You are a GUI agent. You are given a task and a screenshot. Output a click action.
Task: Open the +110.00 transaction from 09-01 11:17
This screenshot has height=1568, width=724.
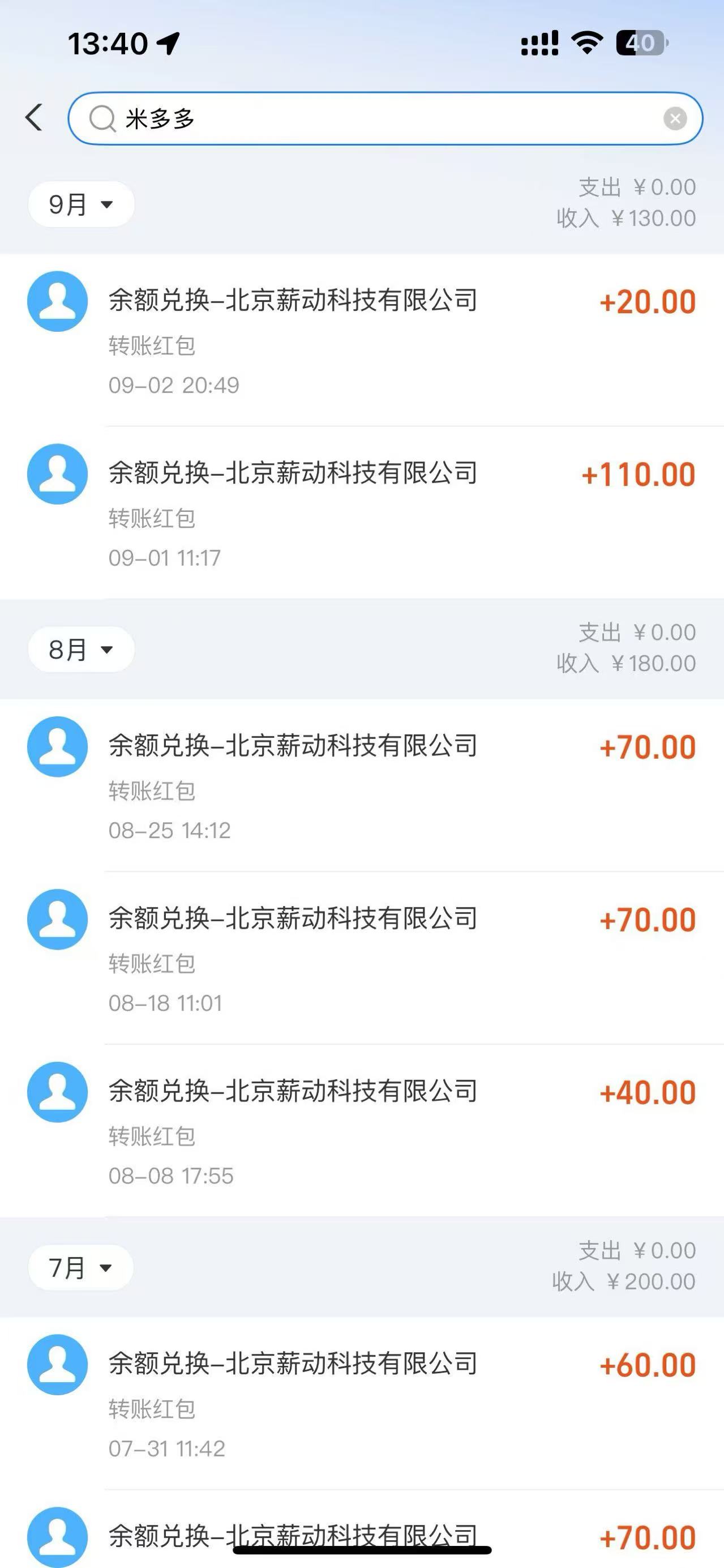point(362,512)
